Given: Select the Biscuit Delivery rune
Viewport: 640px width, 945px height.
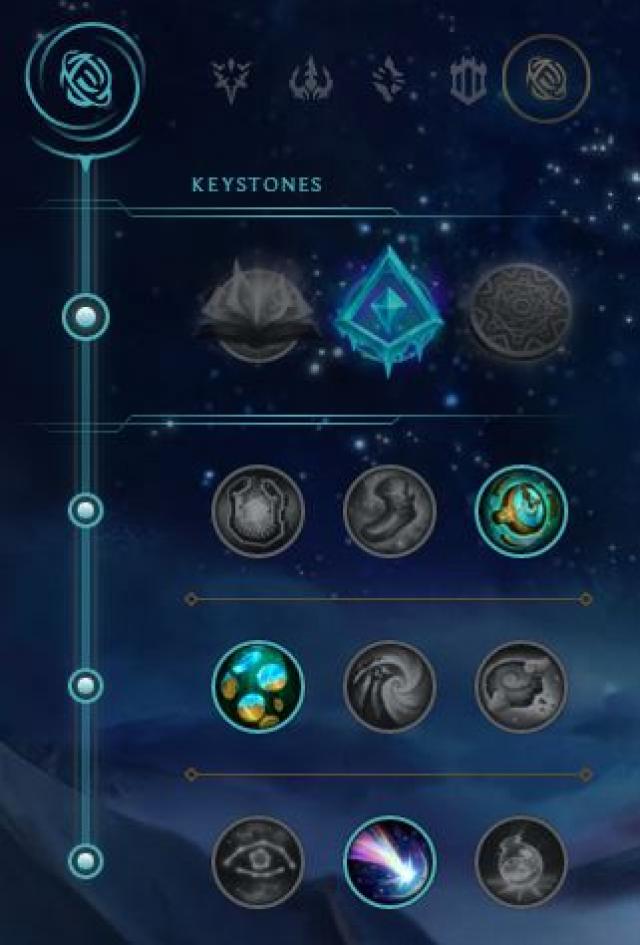Looking at the screenshot, I should click(520, 686).
